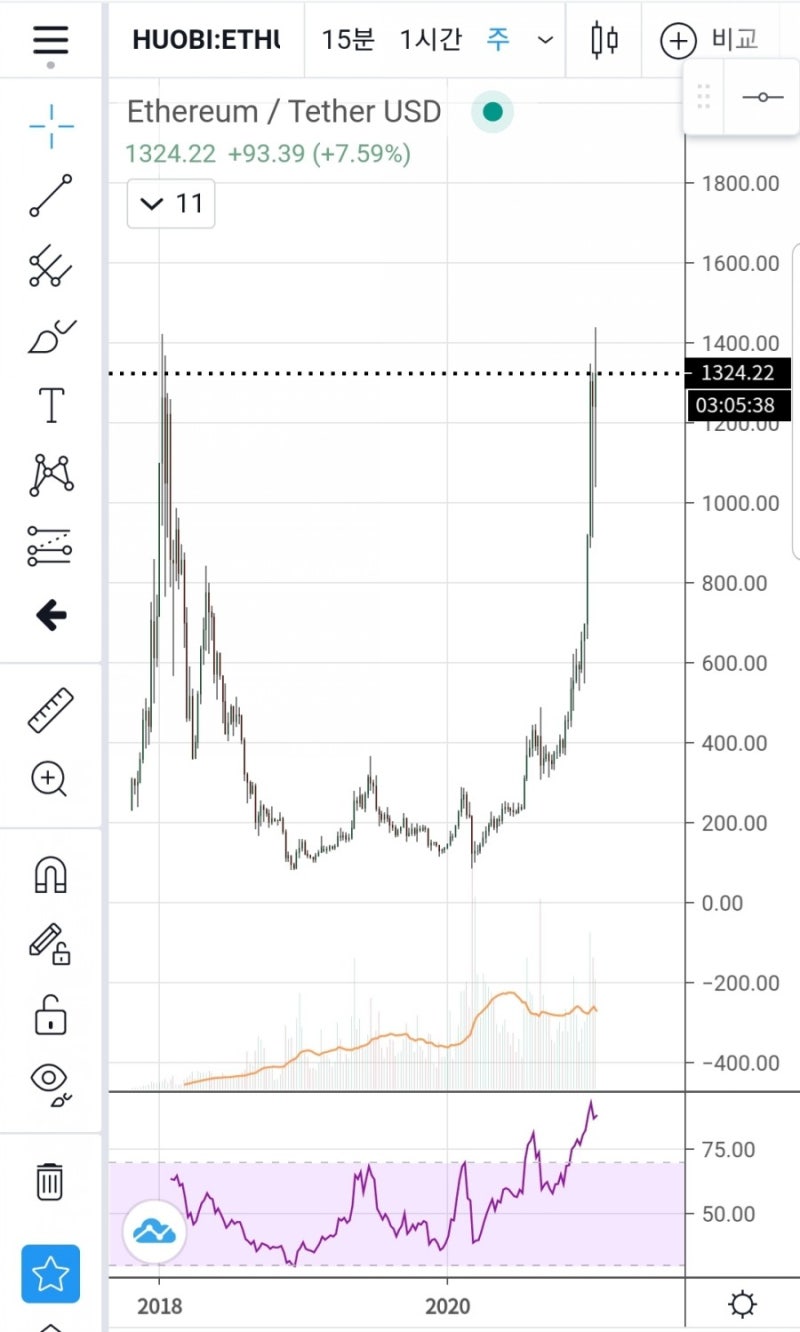Select the trend line tool

(50, 196)
